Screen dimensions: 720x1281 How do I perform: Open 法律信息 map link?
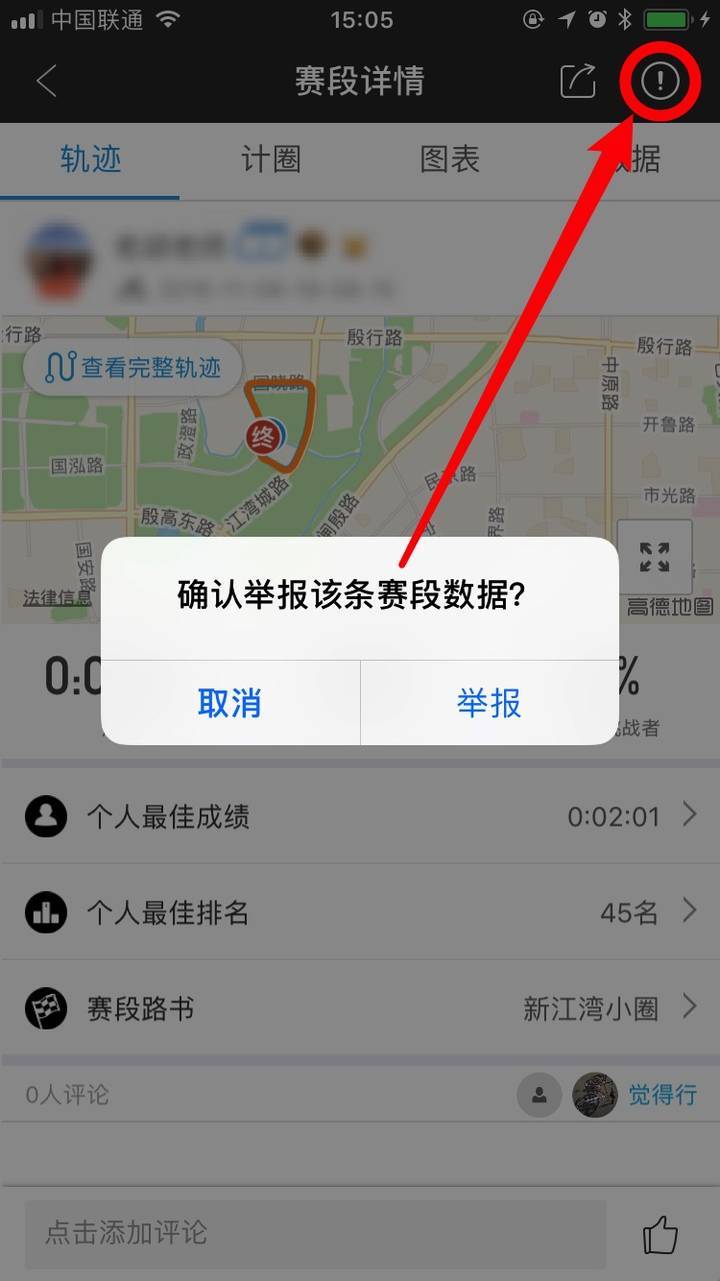(x=57, y=598)
